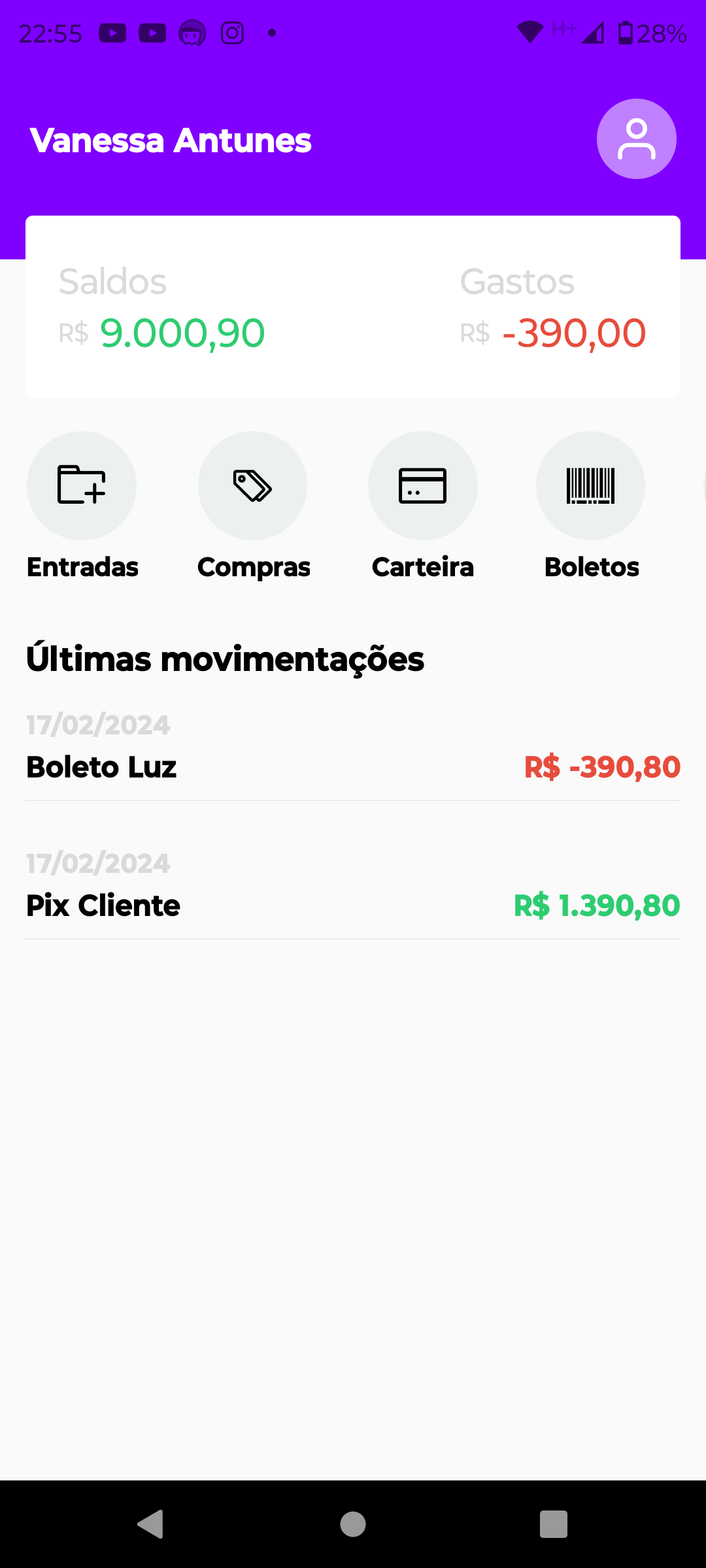
Task: Go to Carteira
Action: 422,486
